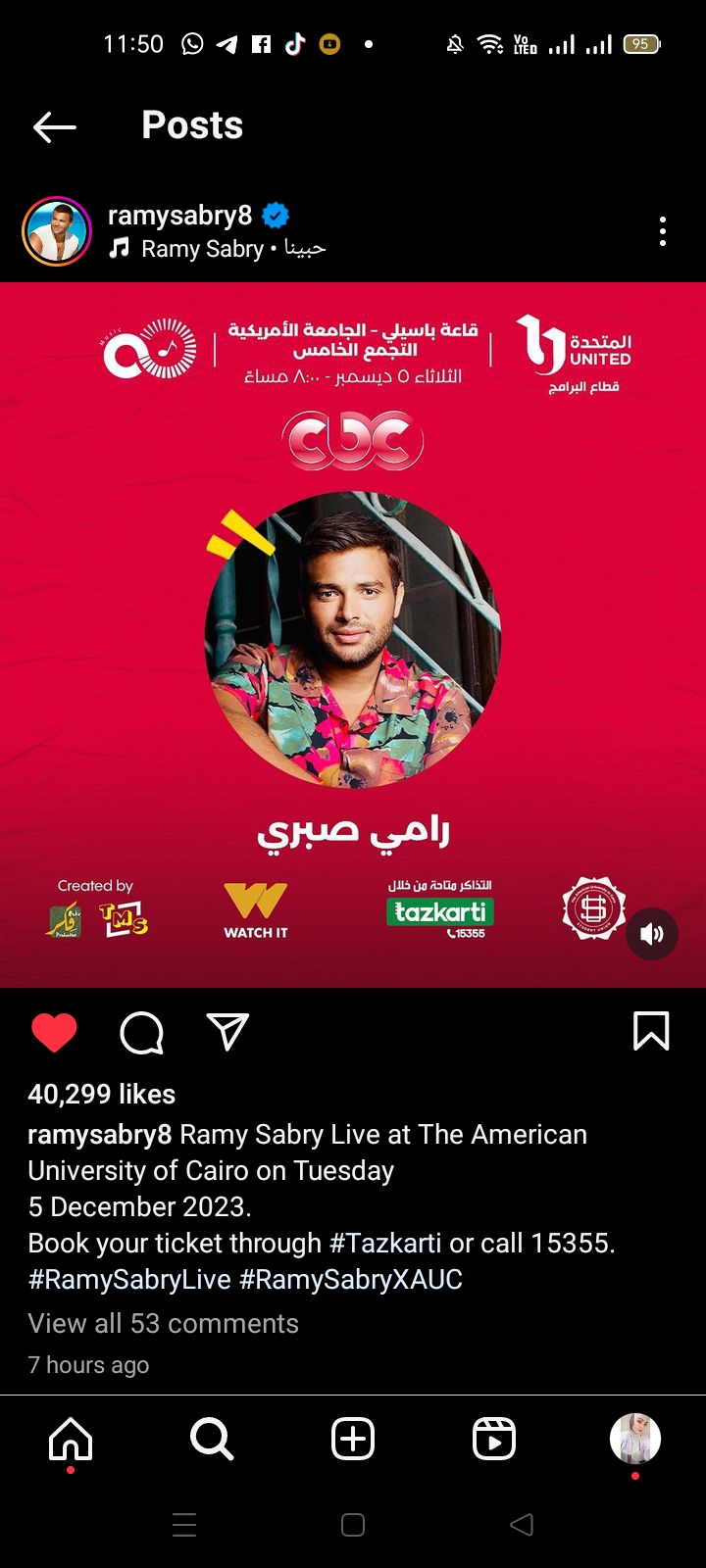This screenshot has width=706, height=1568.
Task: Switch to the Home tab
Action: (x=71, y=1439)
